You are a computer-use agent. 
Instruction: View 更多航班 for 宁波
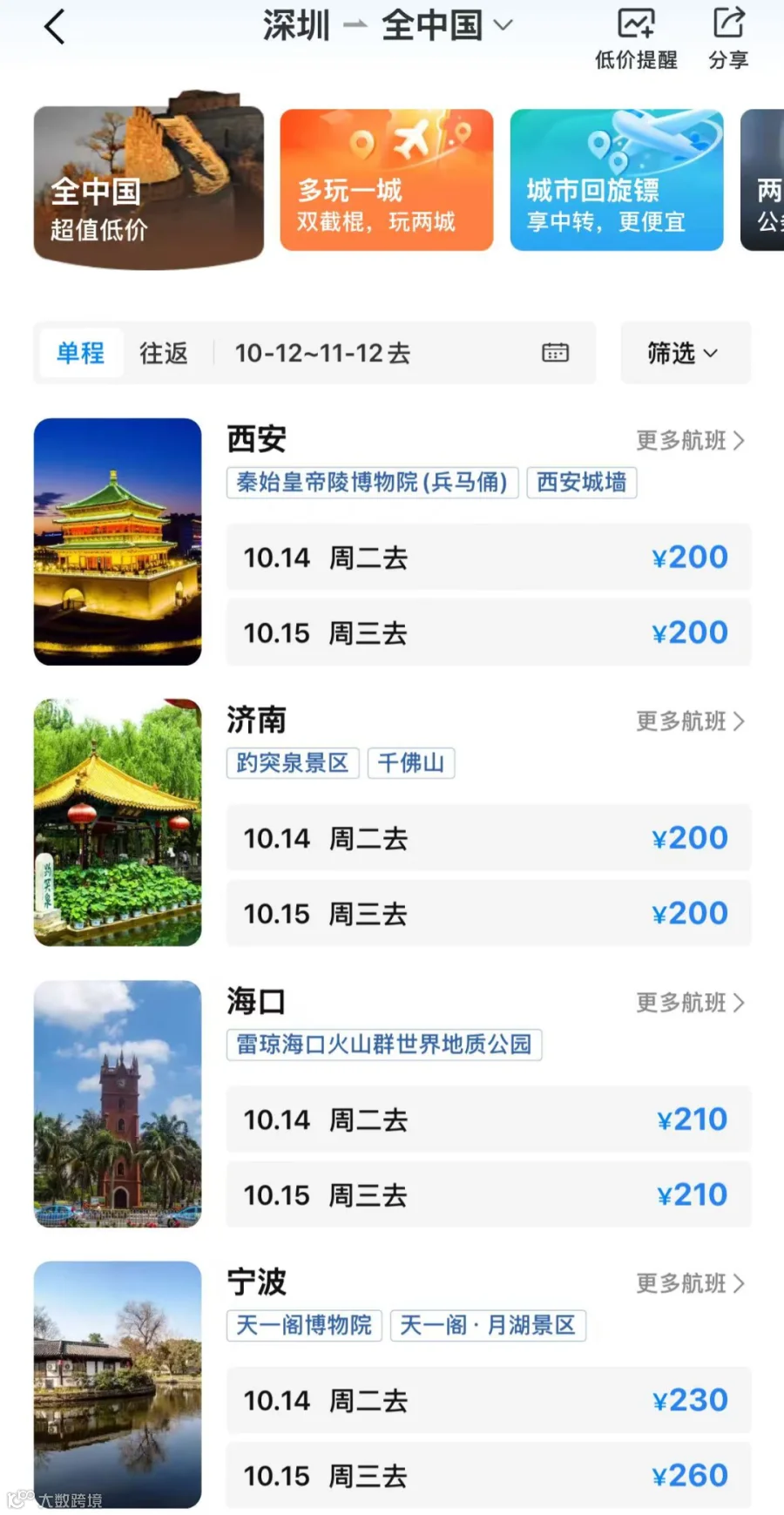pyautogui.click(x=690, y=1283)
